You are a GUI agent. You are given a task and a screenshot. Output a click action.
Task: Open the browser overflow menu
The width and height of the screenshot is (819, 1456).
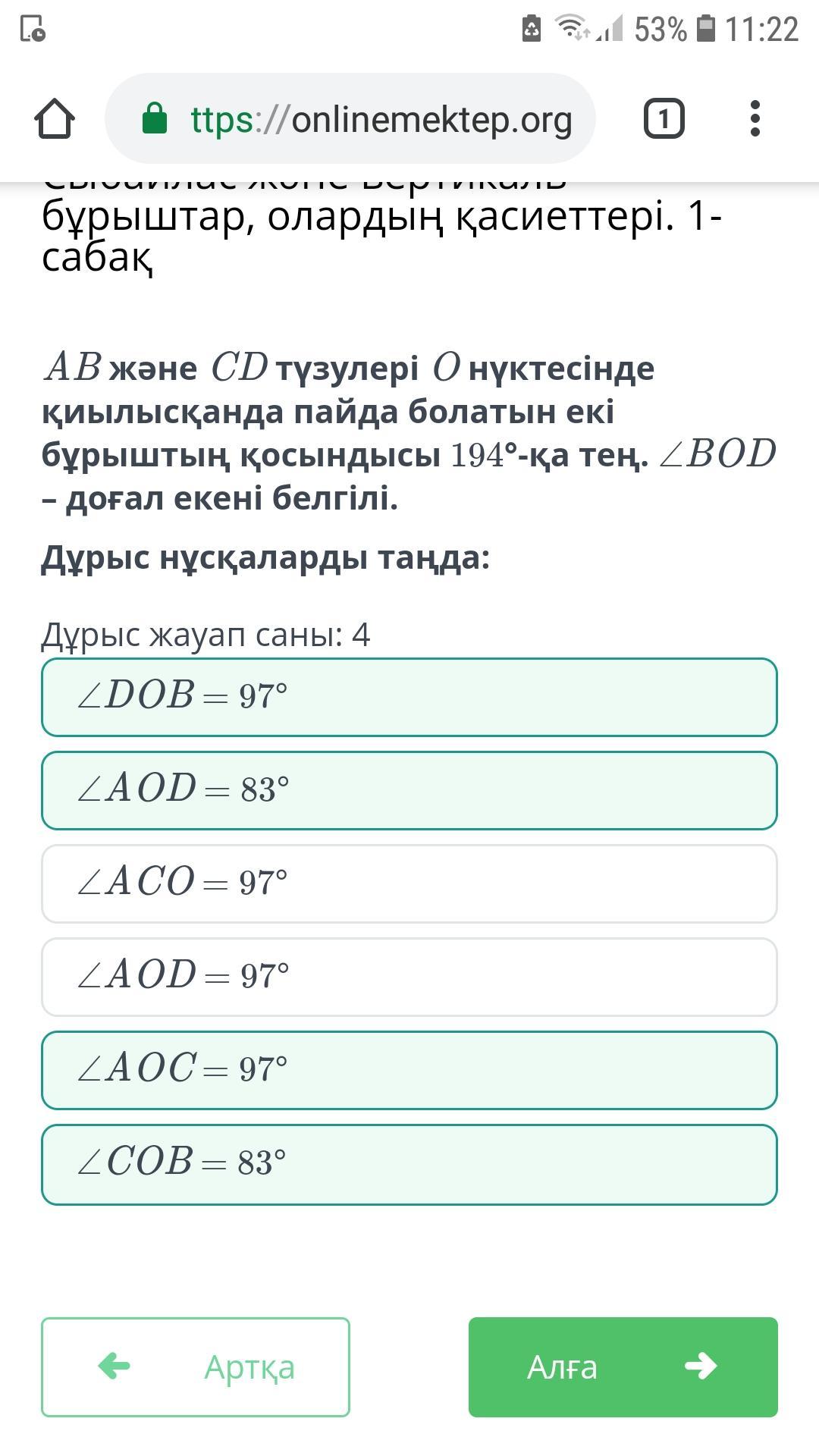(755, 119)
